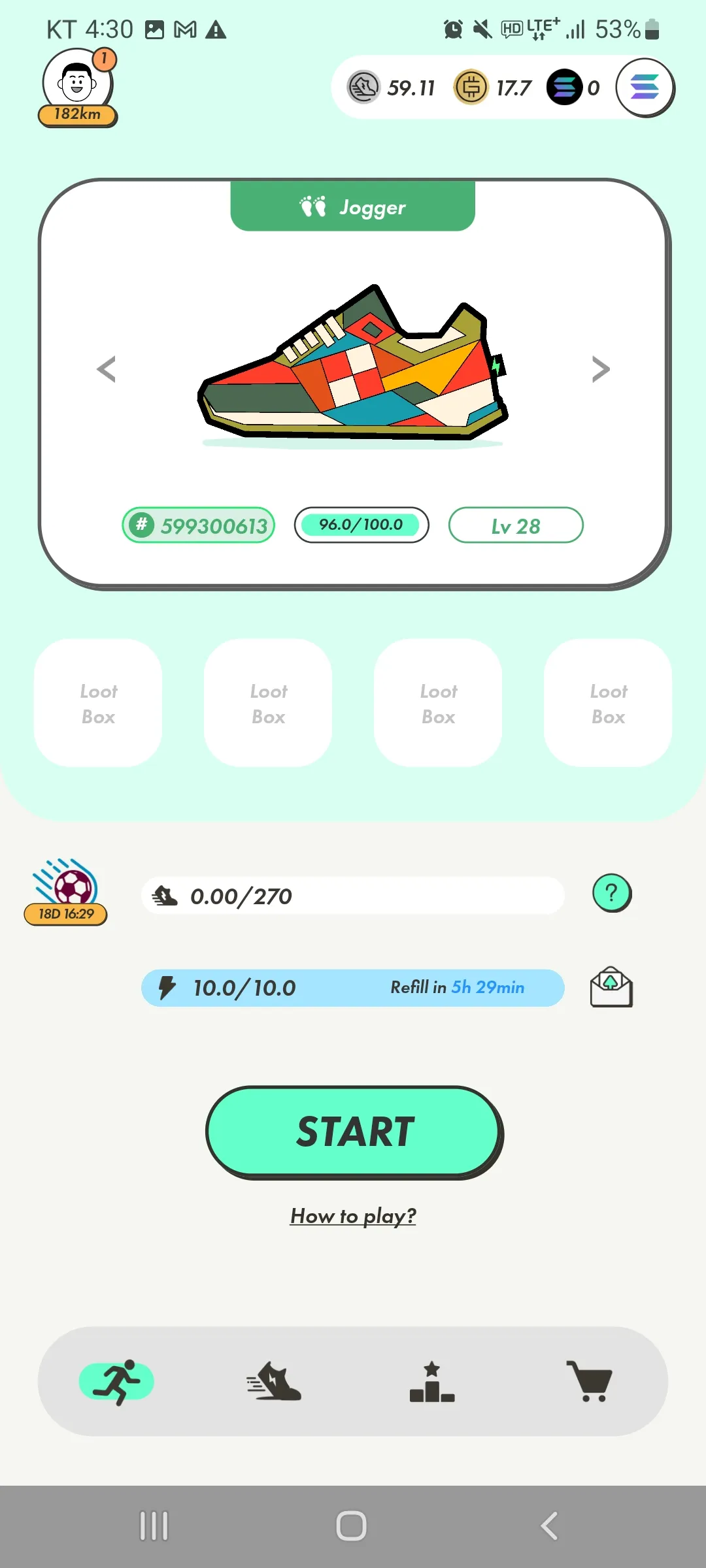The image size is (706, 1568).
Task: Open the leaderboard podium tab
Action: pos(432,1381)
